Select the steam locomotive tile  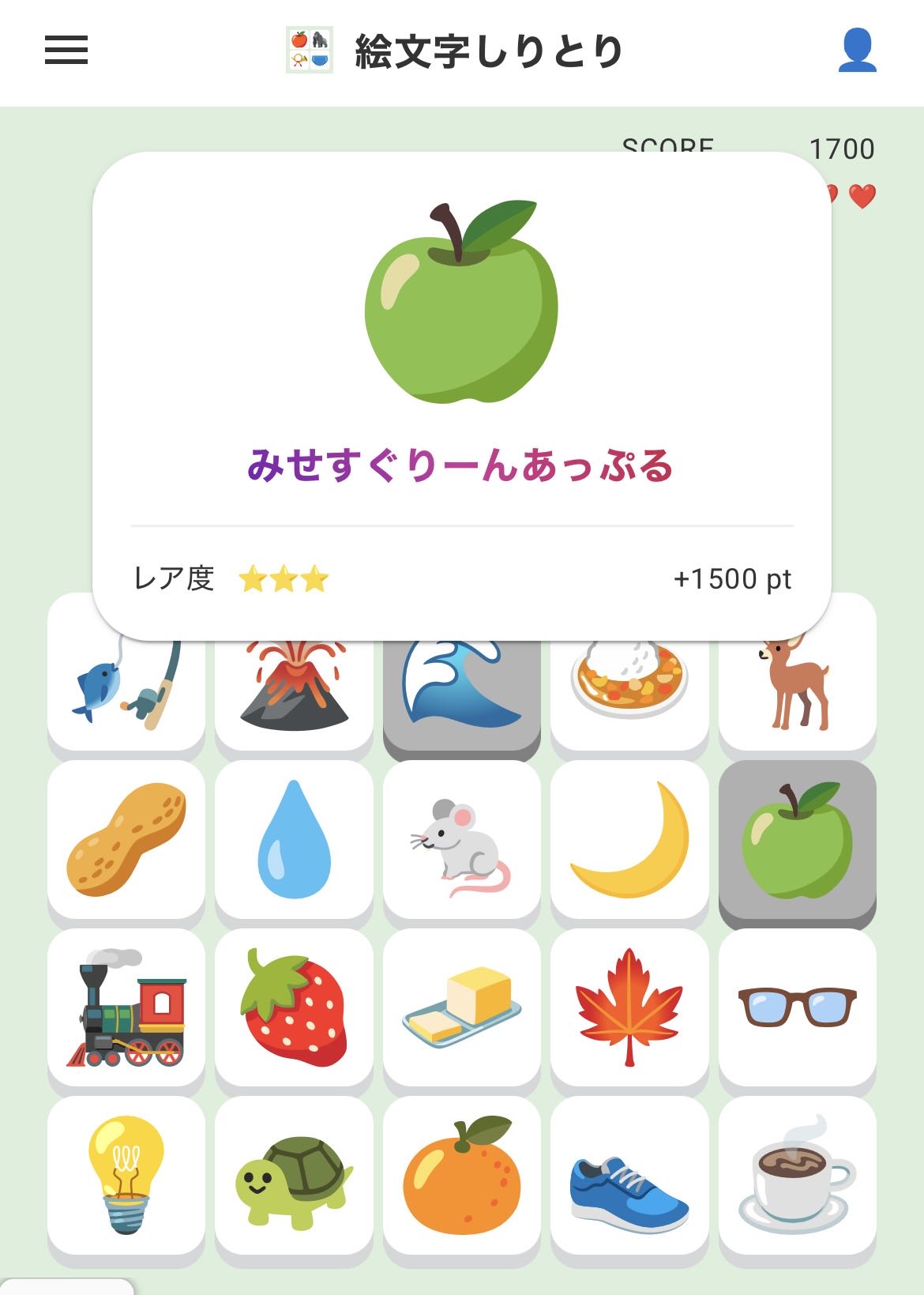[126, 1007]
